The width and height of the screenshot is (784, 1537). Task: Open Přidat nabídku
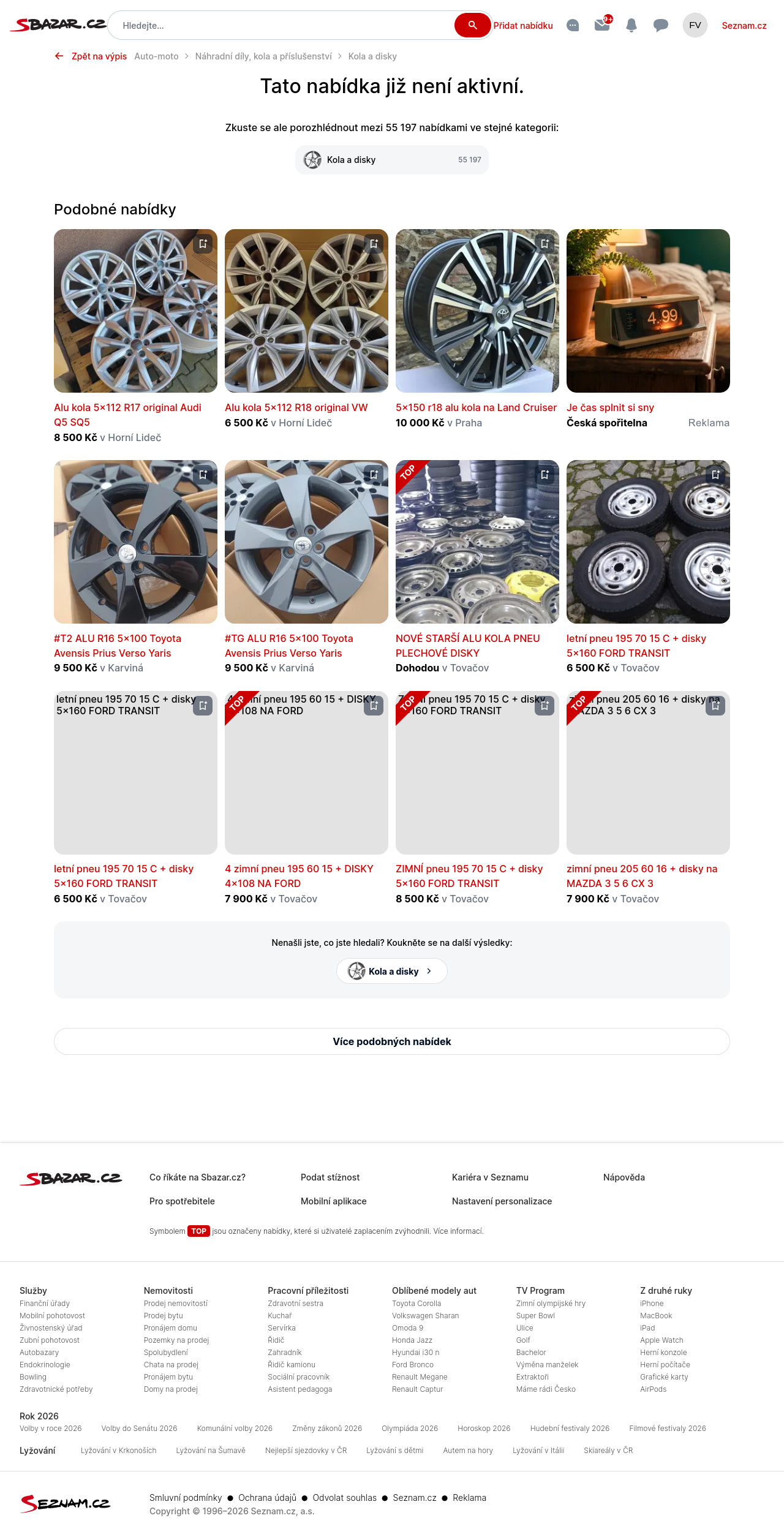pos(523,26)
